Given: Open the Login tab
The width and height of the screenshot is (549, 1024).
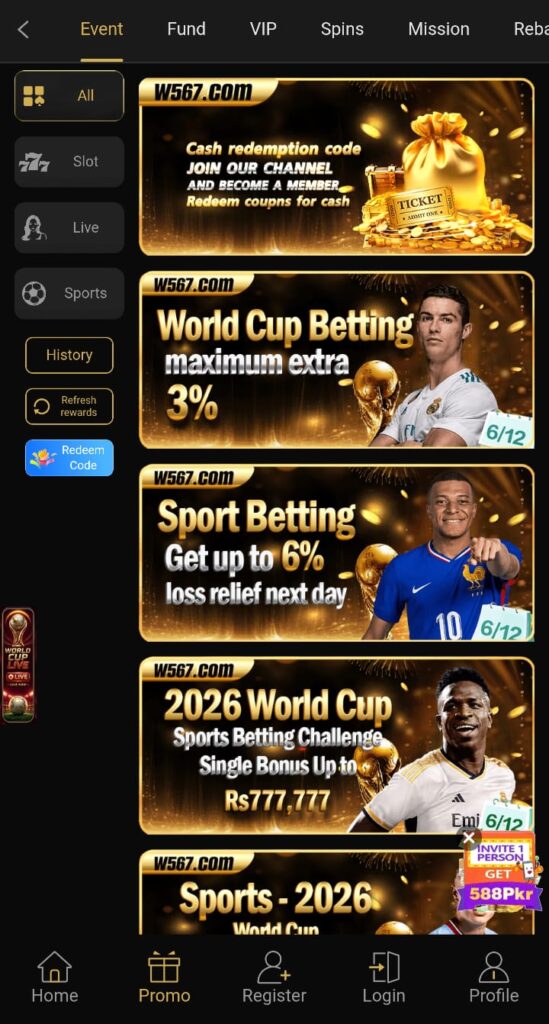Looking at the screenshot, I should point(384,977).
